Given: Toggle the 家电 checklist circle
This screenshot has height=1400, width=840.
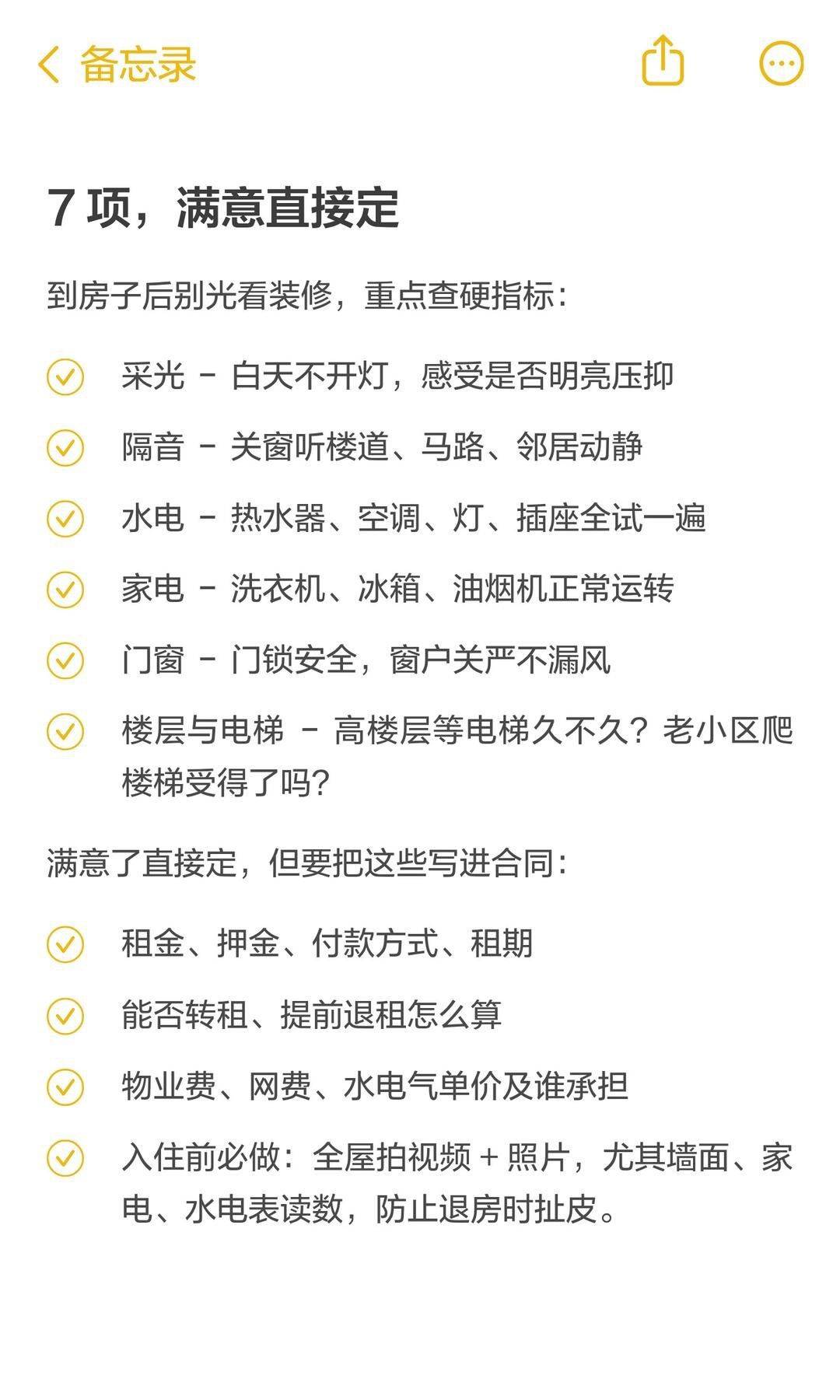Looking at the screenshot, I should [x=66, y=587].
